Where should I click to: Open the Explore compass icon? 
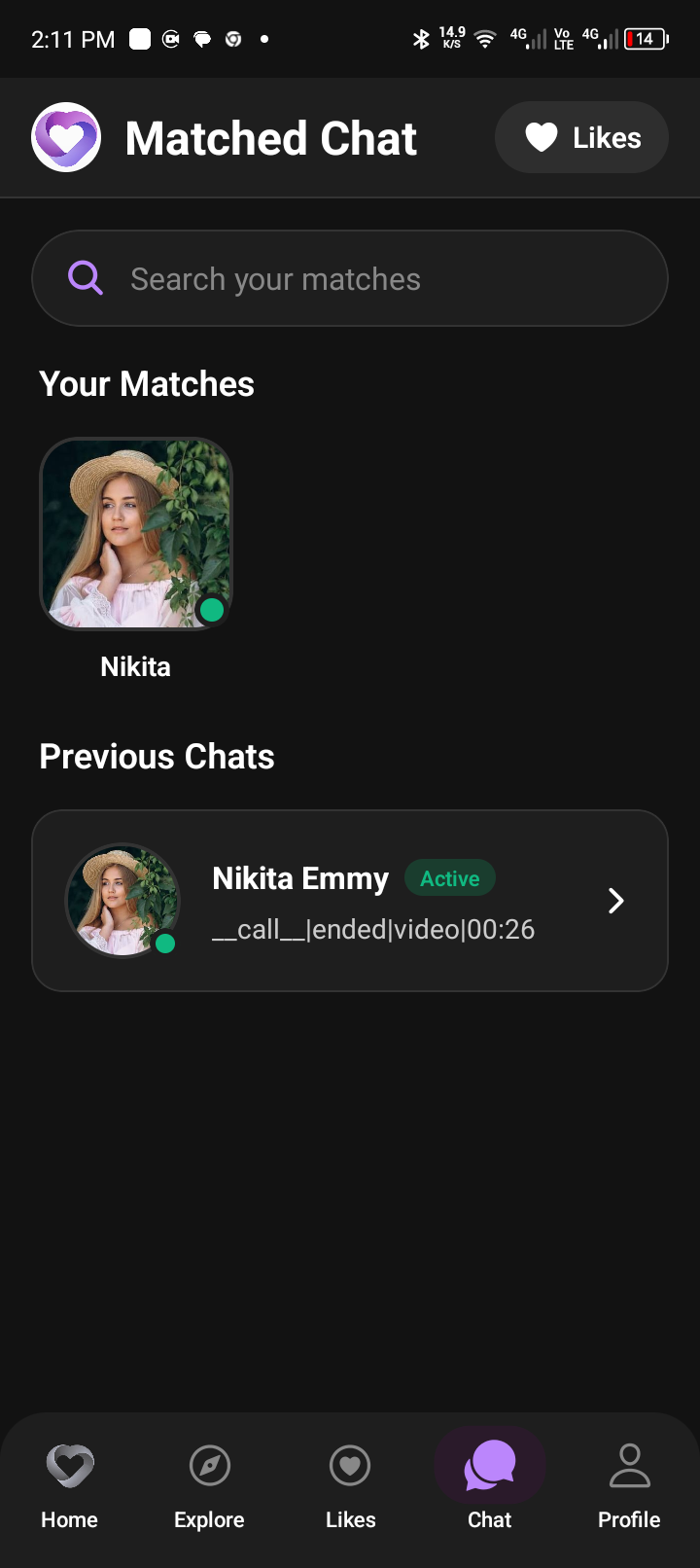tap(209, 1464)
